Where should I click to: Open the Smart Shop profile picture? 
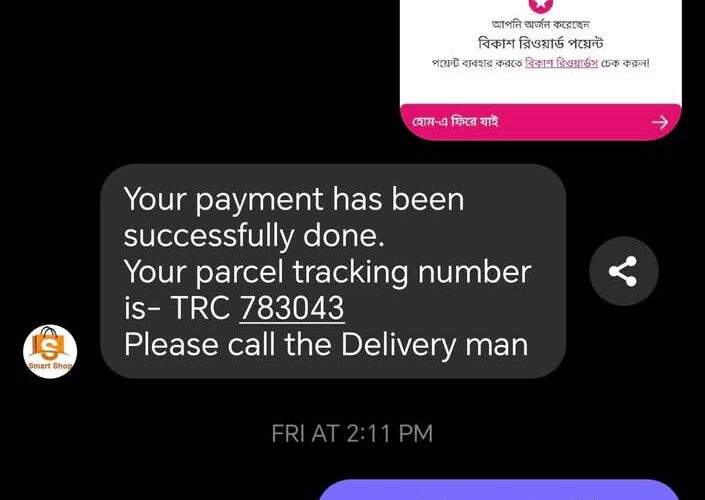click(50, 351)
